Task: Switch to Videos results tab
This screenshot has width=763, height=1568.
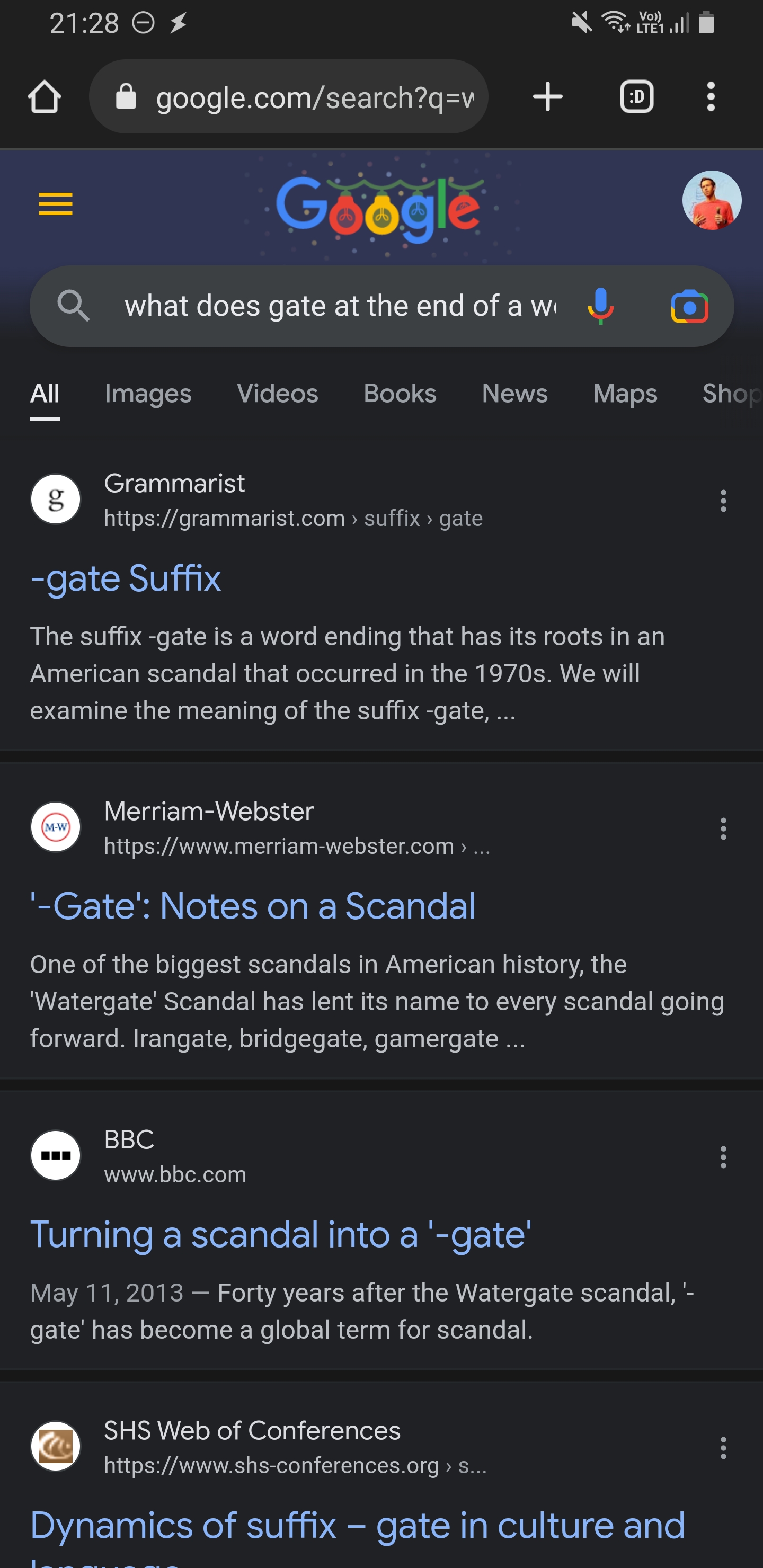Action: point(277,394)
